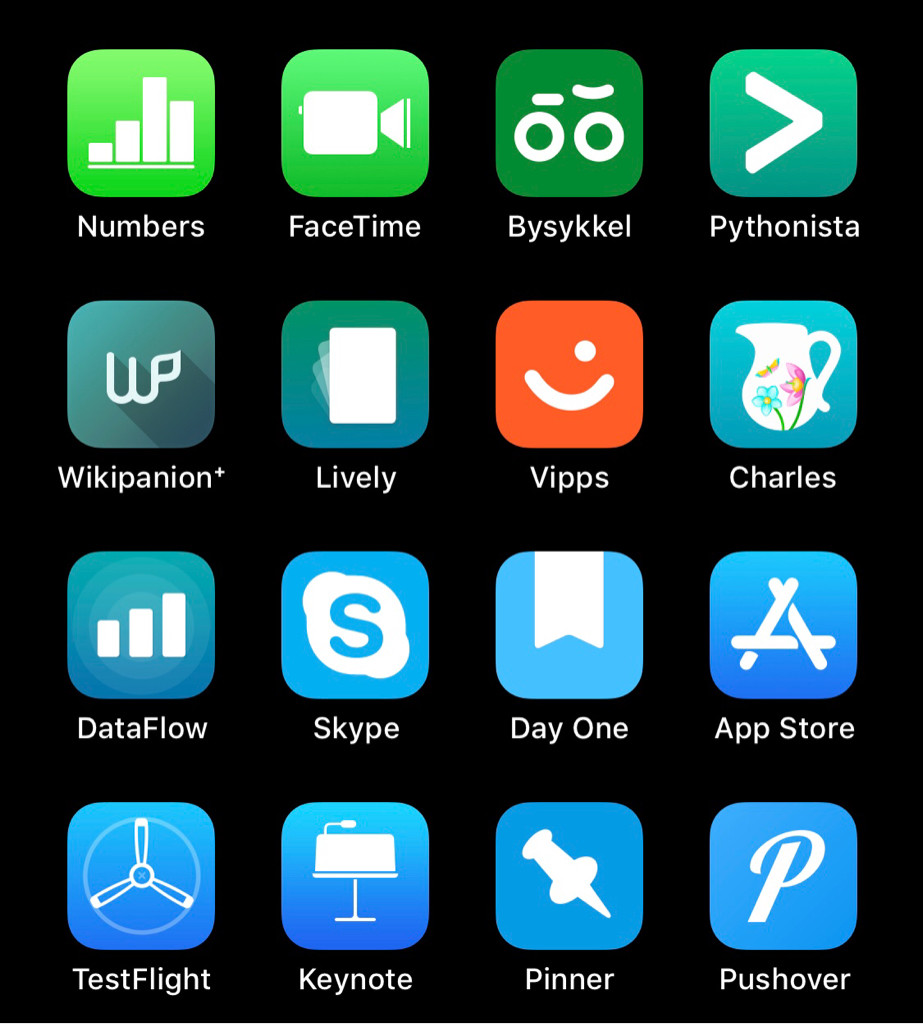Open the Vipps payment app
Screen dimensions: 923x1024
tap(569, 373)
